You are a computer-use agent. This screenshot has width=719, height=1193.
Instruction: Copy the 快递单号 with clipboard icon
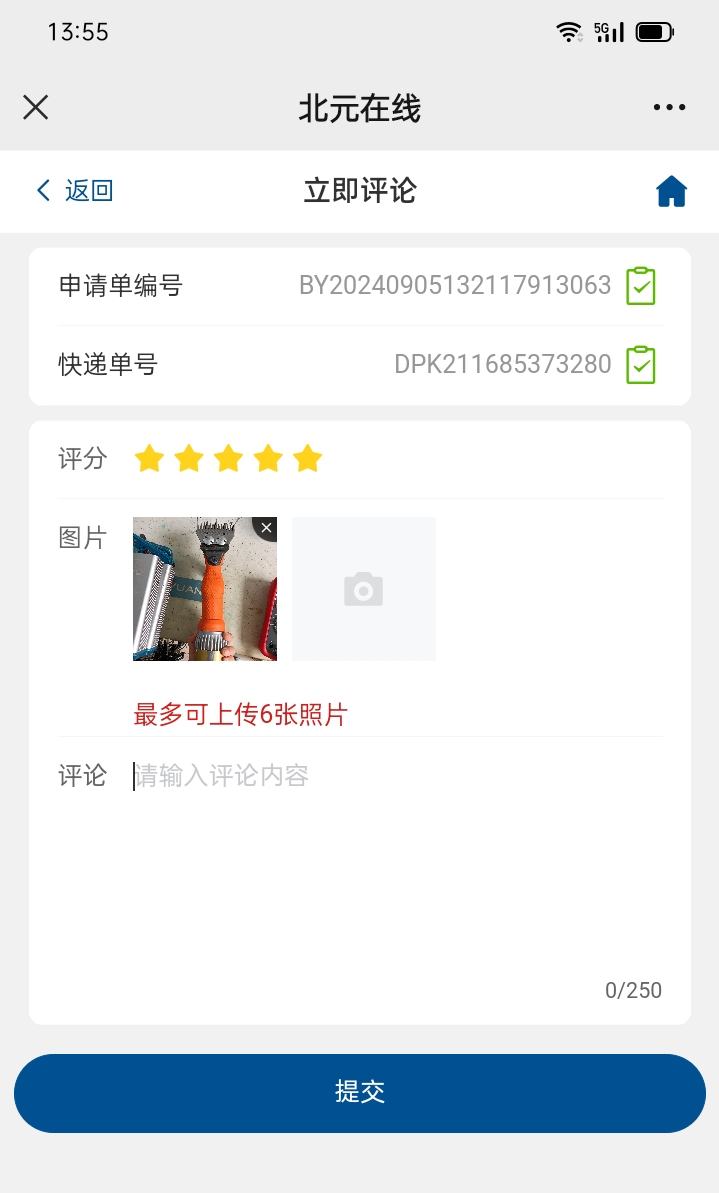(641, 364)
